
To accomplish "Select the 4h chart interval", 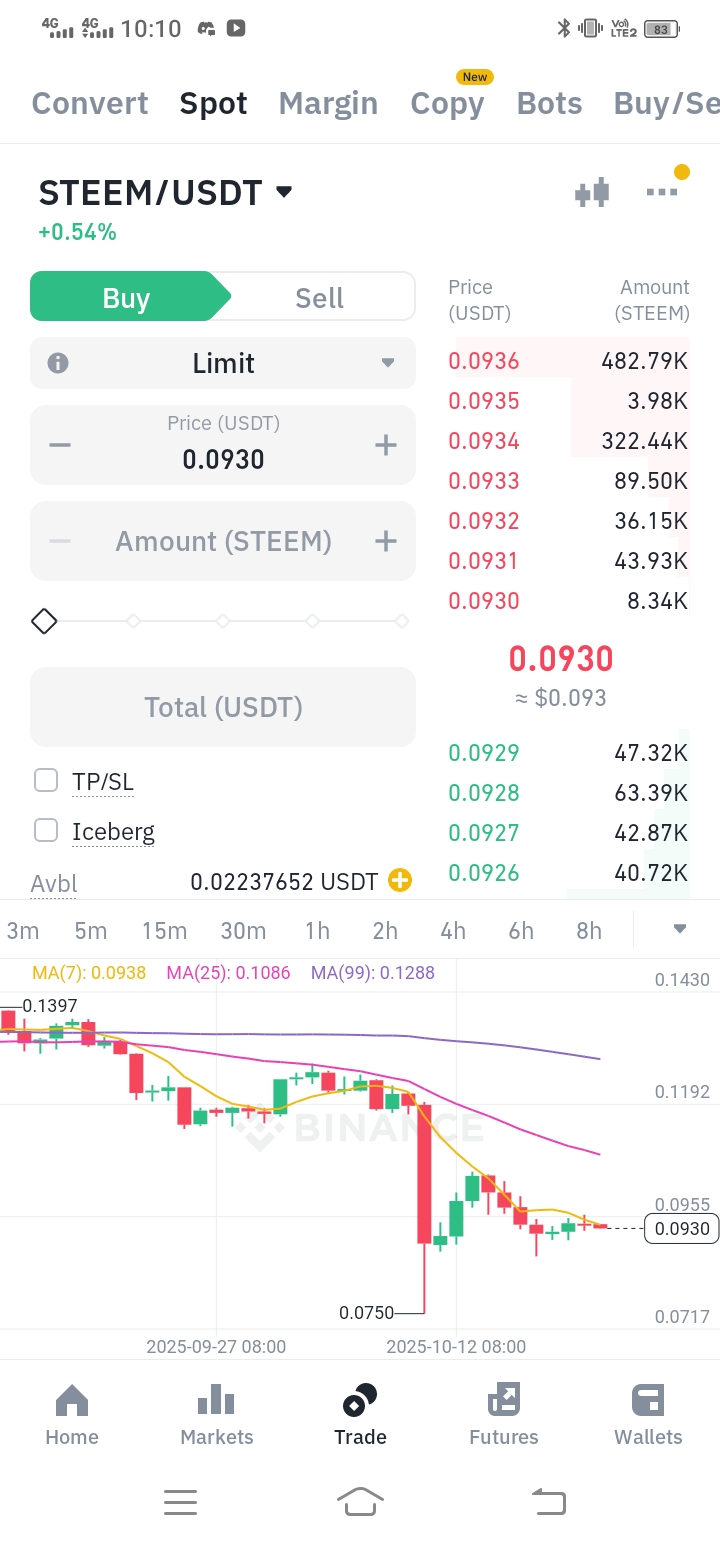I will [x=453, y=931].
